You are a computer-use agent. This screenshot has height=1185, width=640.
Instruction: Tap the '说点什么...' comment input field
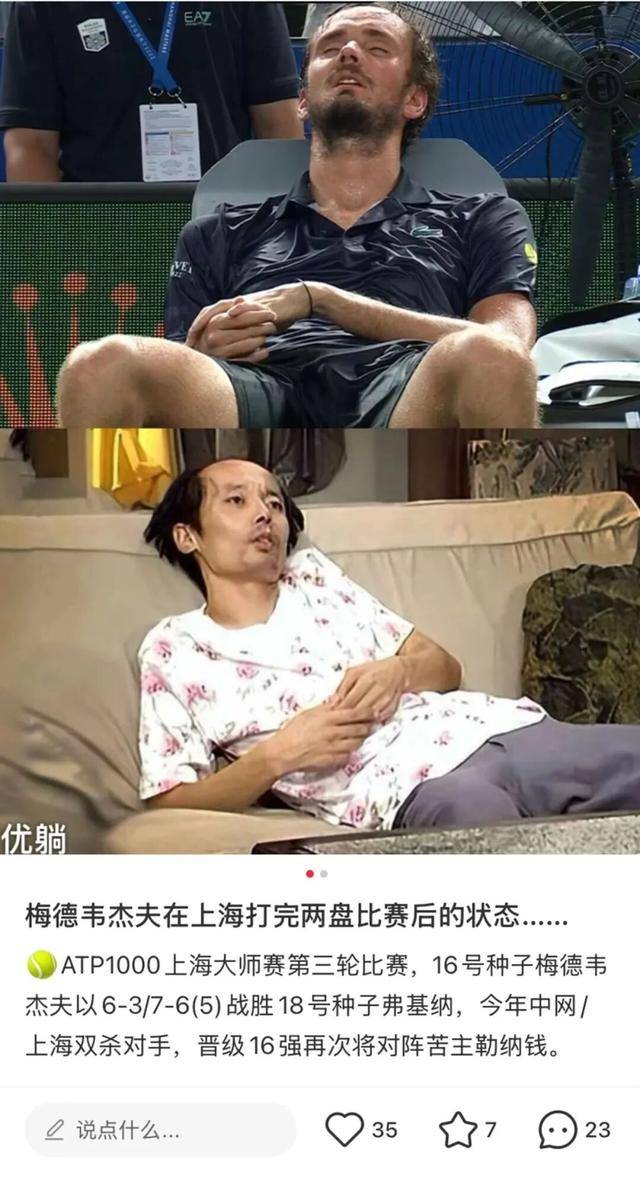tap(160, 1131)
